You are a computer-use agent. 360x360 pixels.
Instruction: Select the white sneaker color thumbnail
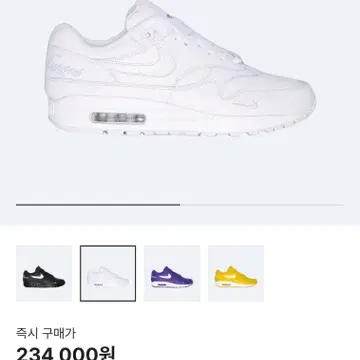click(x=108, y=273)
